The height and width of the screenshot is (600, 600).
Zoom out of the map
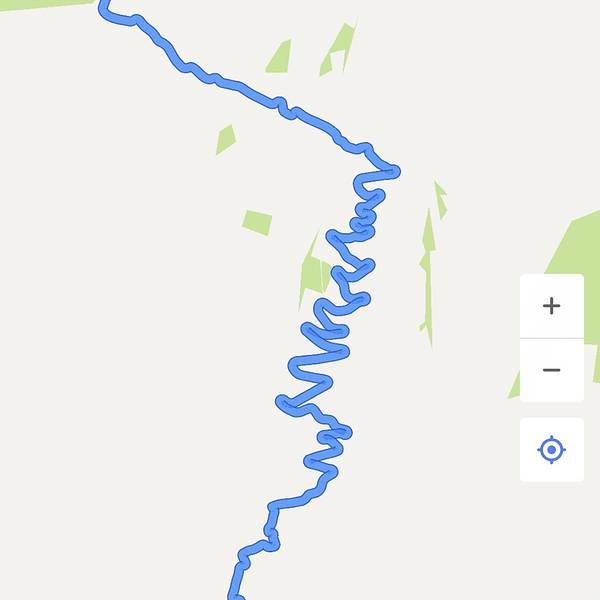coord(551,370)
